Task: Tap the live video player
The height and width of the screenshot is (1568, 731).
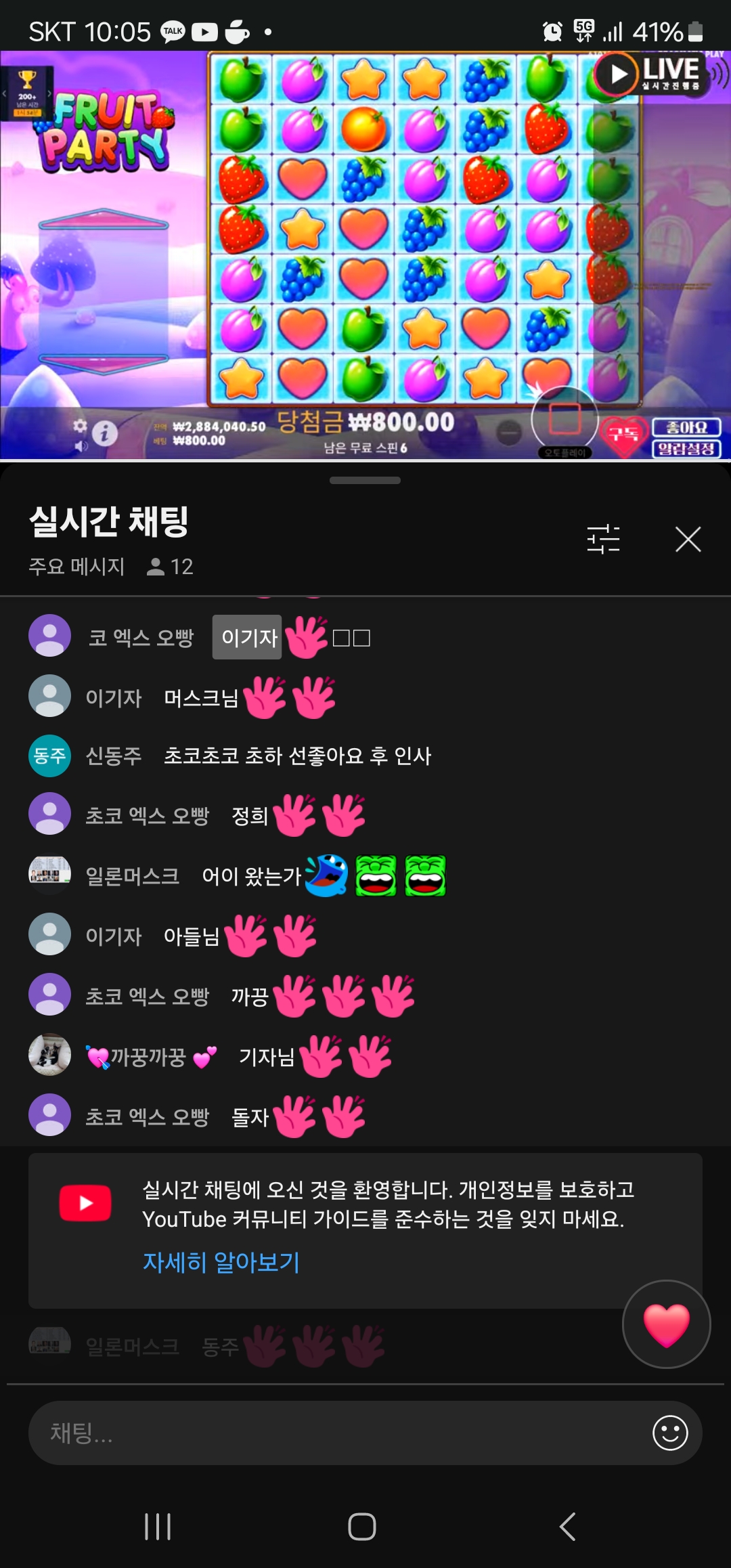Action: coord(365,256)
